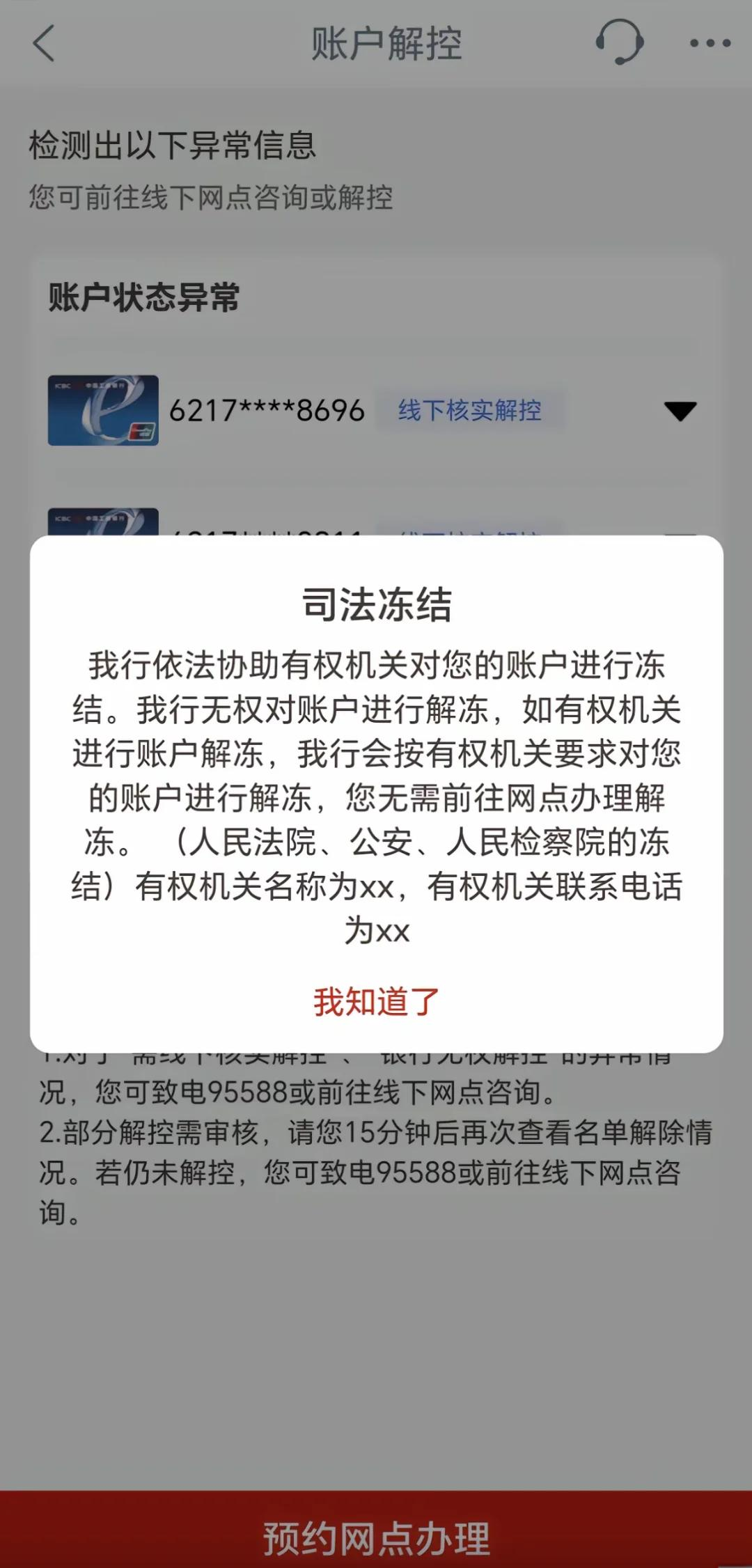Contact customer service via headset icon
The width and height of the screenshot is (752, 1568).
(619, 42)
